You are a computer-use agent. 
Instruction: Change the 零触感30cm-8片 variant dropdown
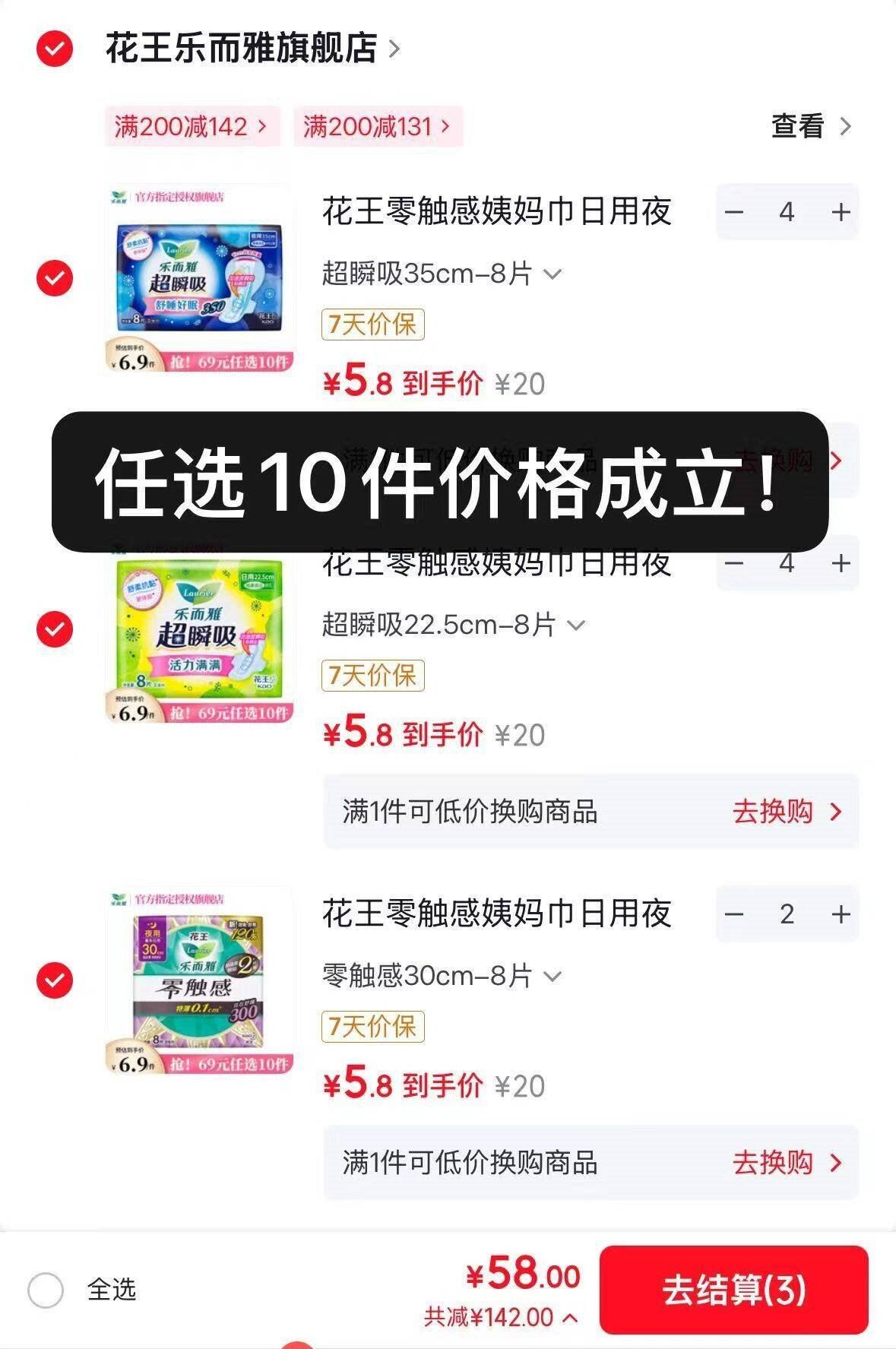[441, 976]
